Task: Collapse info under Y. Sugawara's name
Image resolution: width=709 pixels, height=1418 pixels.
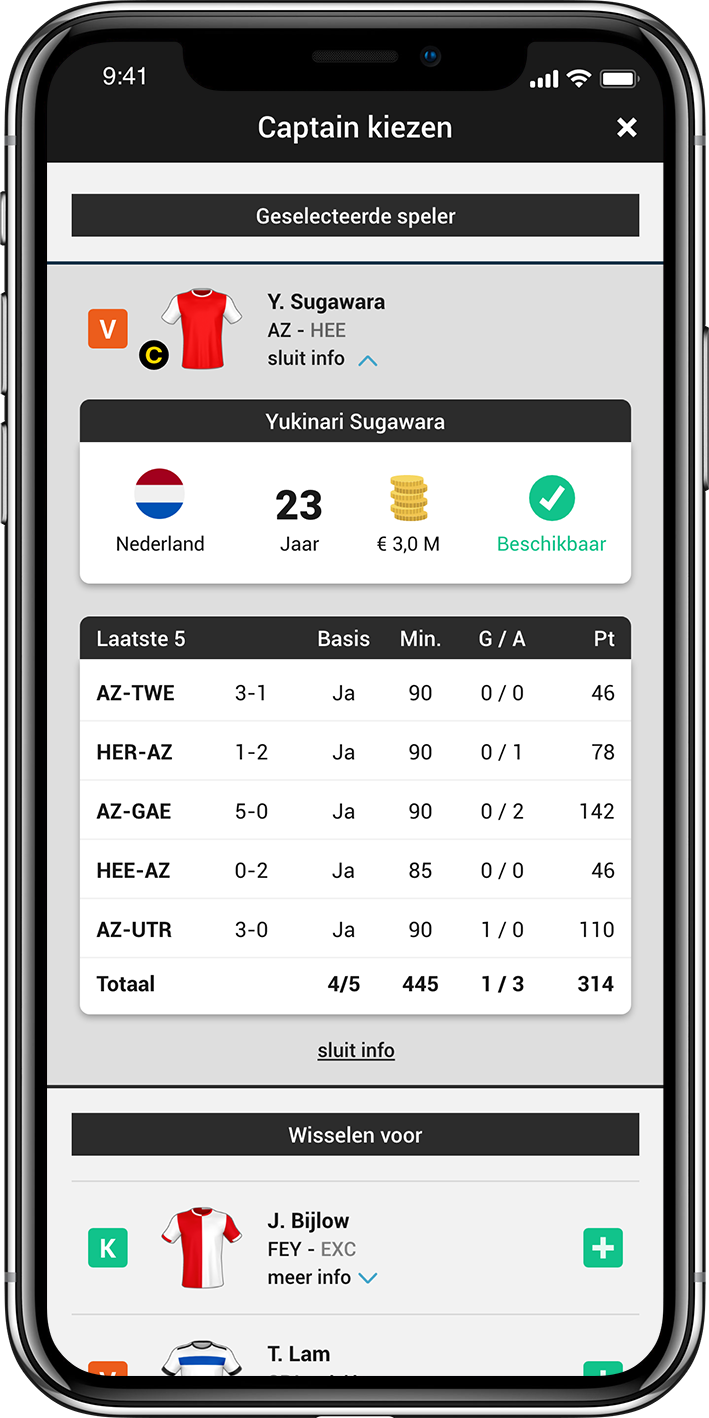Action: point(321,359)
